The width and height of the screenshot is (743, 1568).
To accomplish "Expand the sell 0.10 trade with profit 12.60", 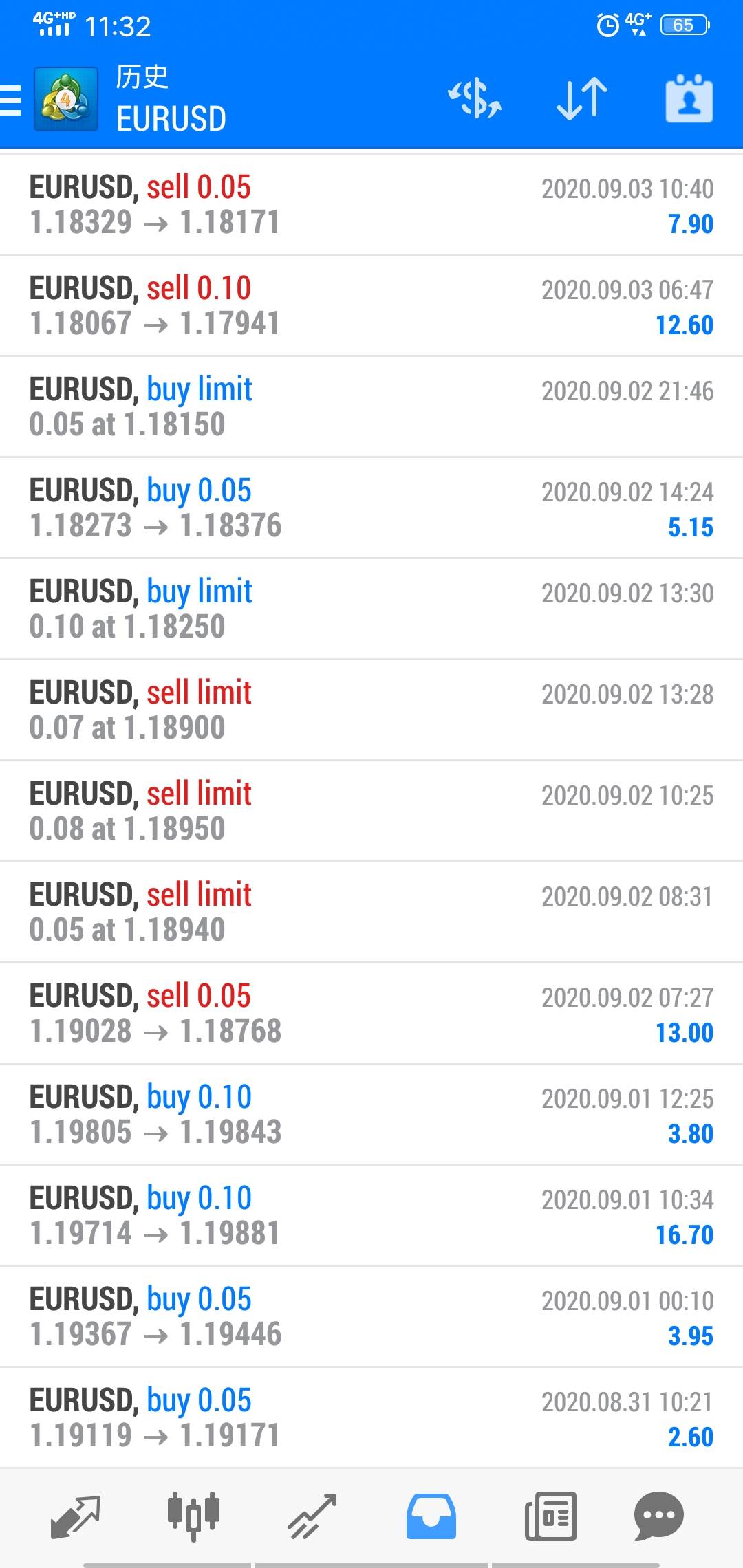I will coord(371,306).
